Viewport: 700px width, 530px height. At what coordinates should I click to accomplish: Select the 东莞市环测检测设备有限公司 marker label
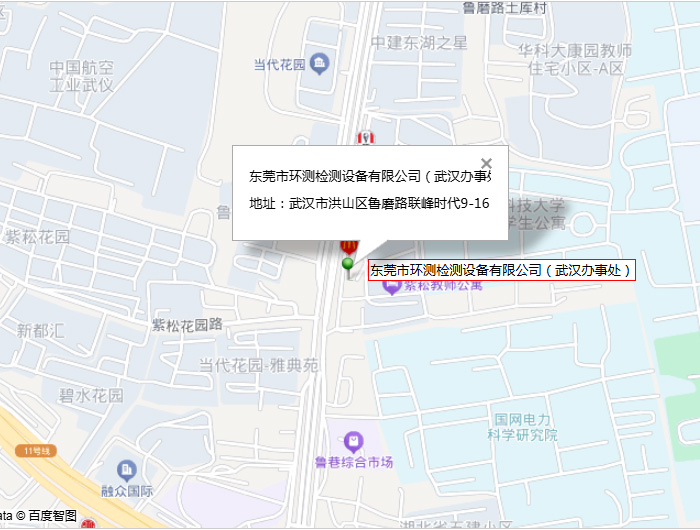coord(502,270)
